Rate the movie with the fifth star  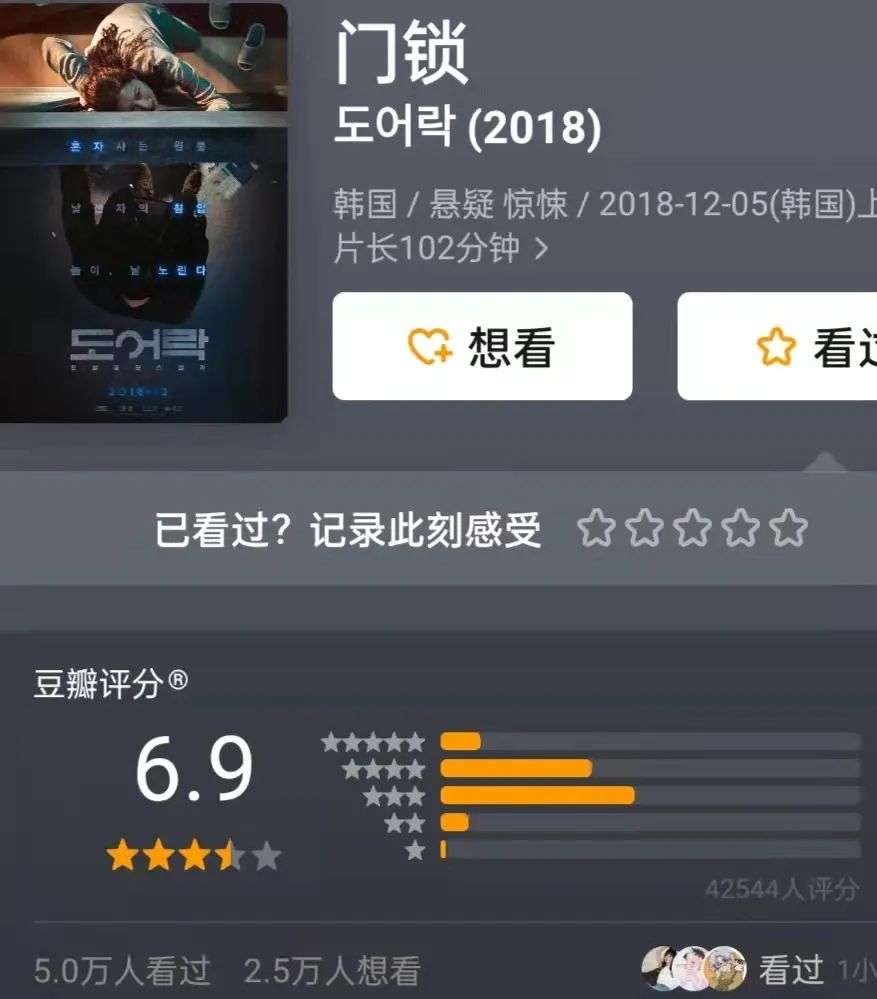coord(790,528)
